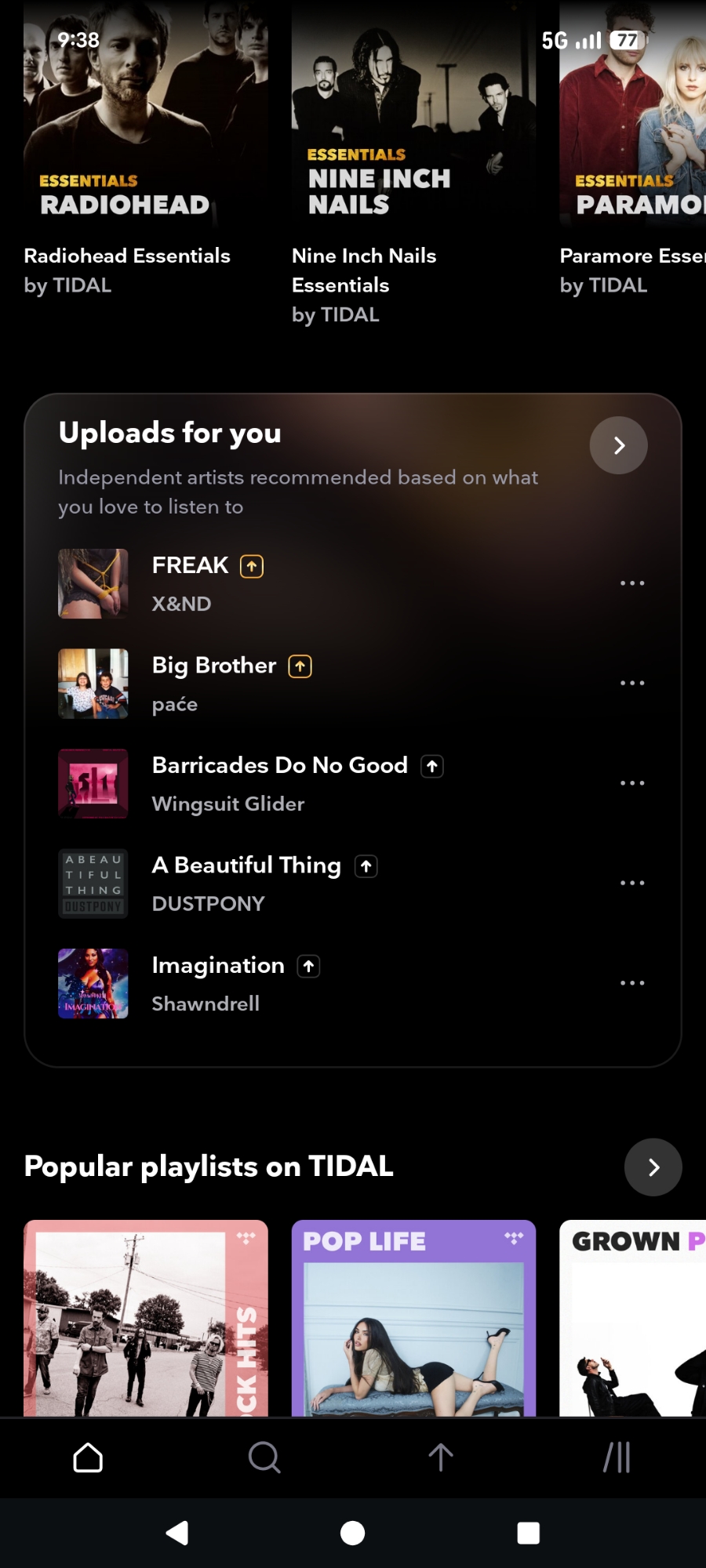
Task: Switch to the Upload tab
Action: pos(441,1458)
